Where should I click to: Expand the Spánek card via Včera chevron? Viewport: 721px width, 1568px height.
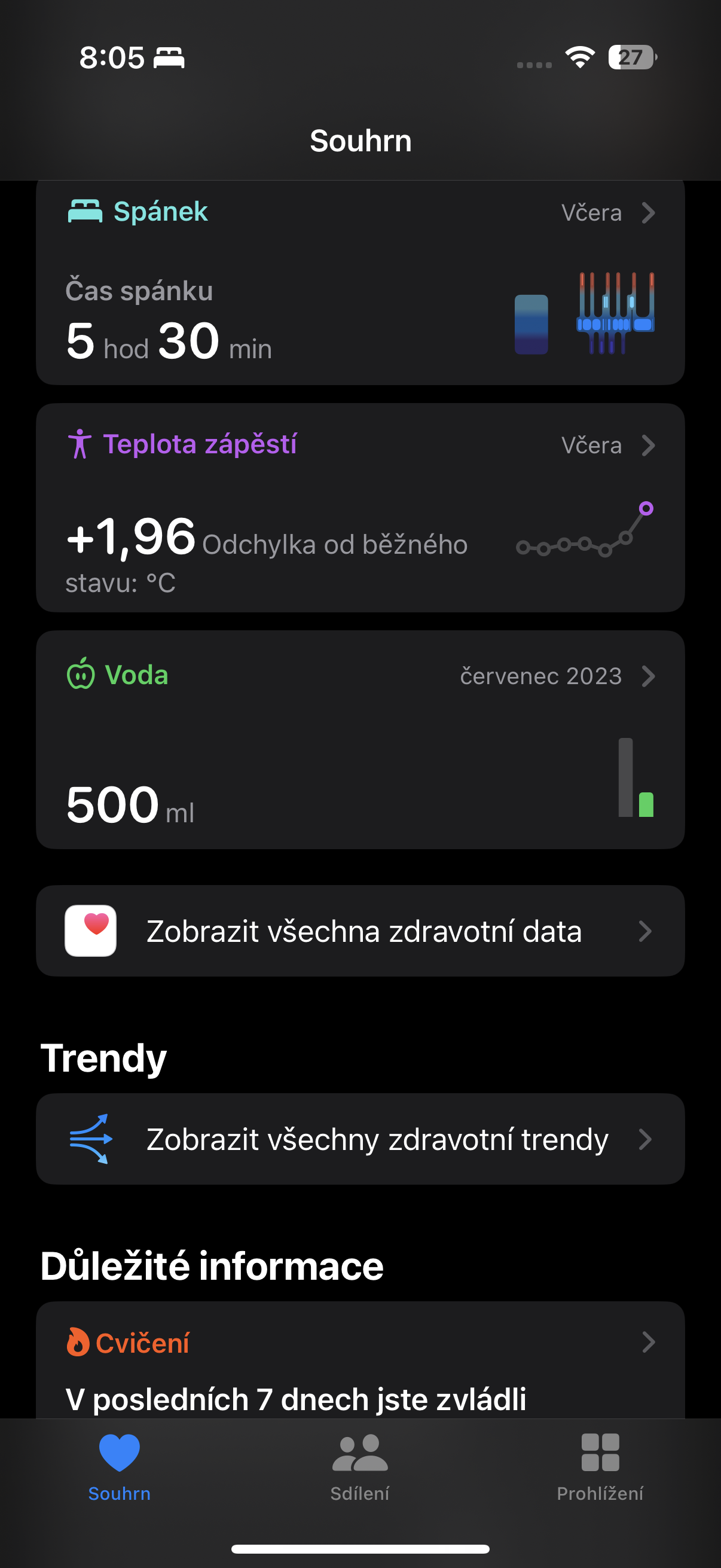click(649, 213)
